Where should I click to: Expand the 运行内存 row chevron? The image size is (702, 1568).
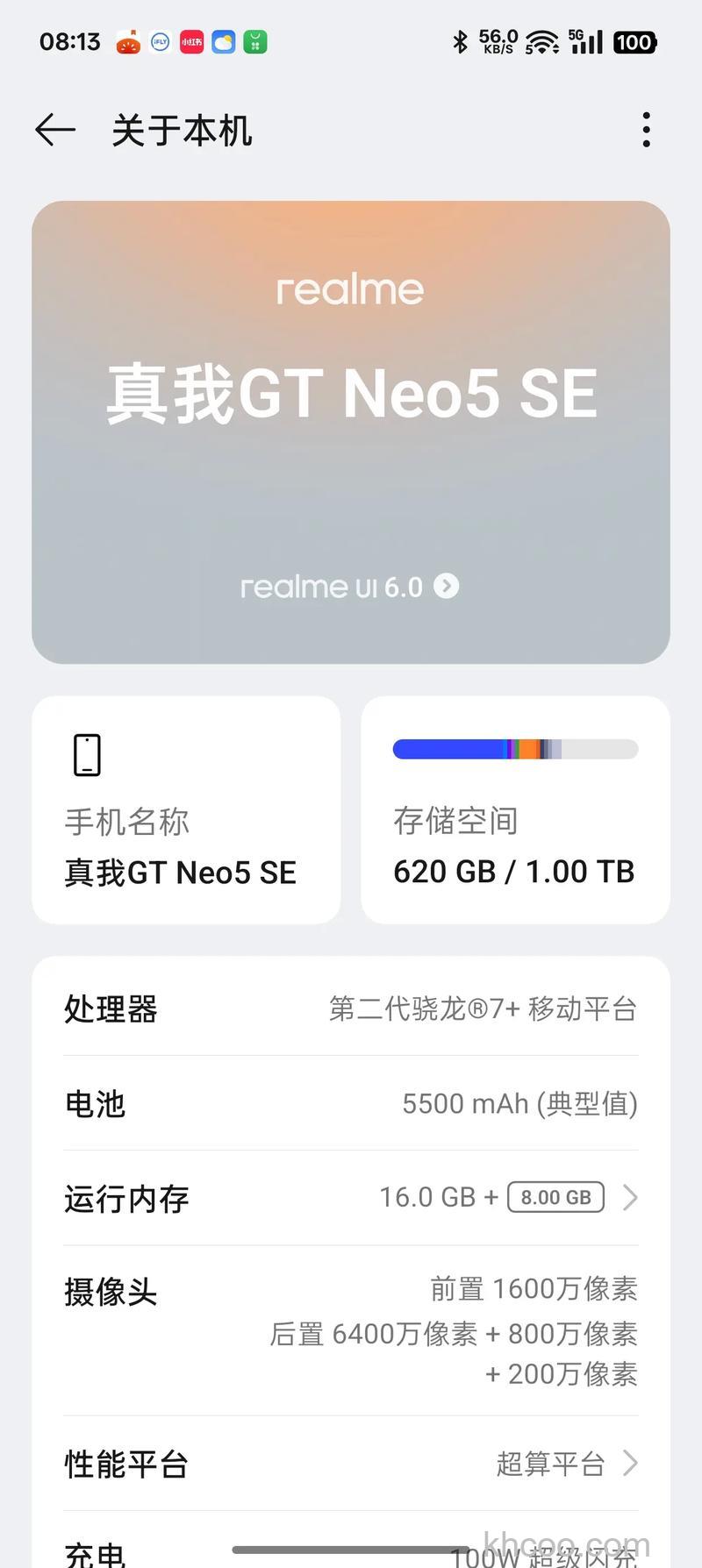(x=630, y=1198)
